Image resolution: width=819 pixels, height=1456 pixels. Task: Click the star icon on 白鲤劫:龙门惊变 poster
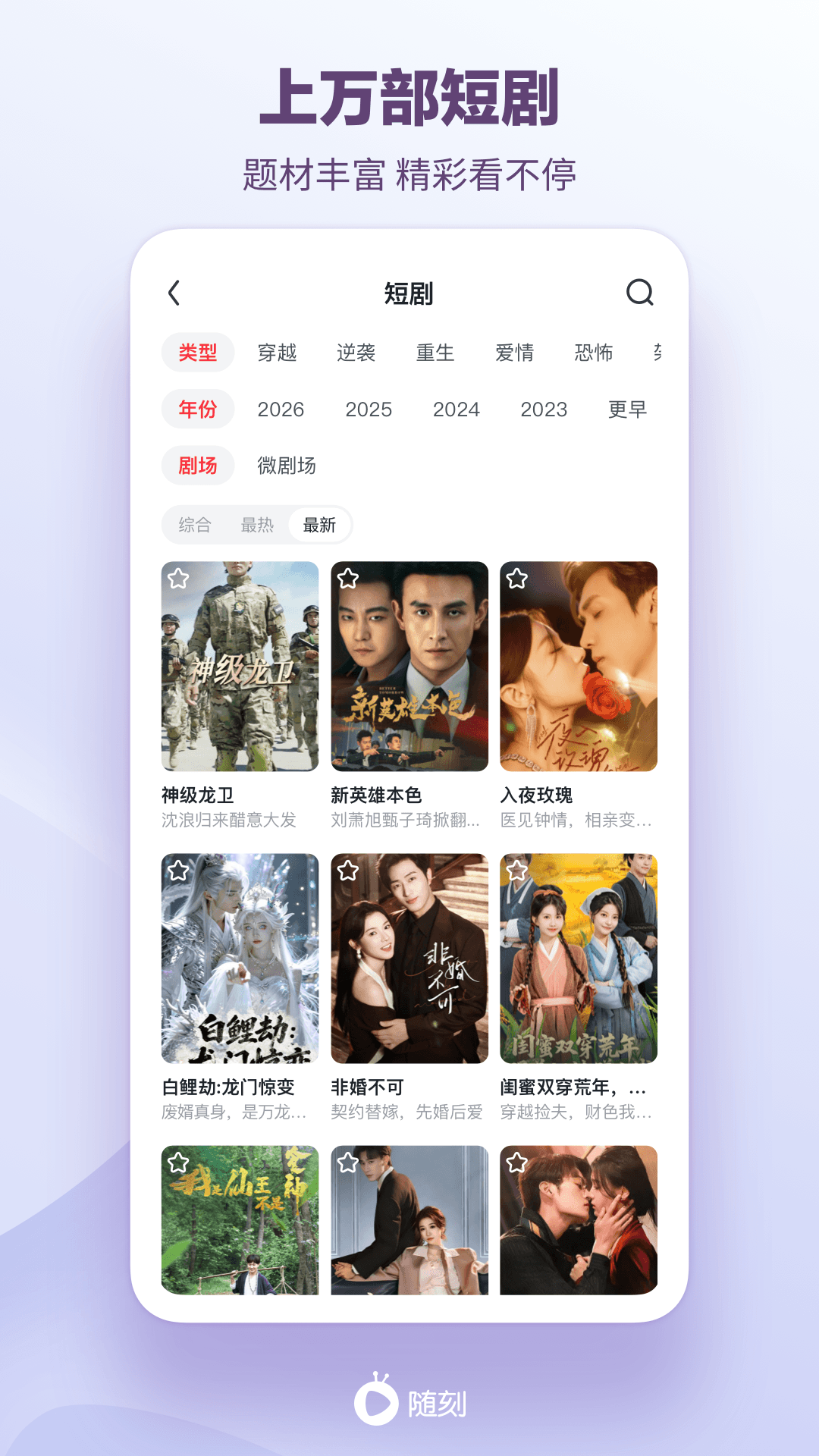pos(180,872)
